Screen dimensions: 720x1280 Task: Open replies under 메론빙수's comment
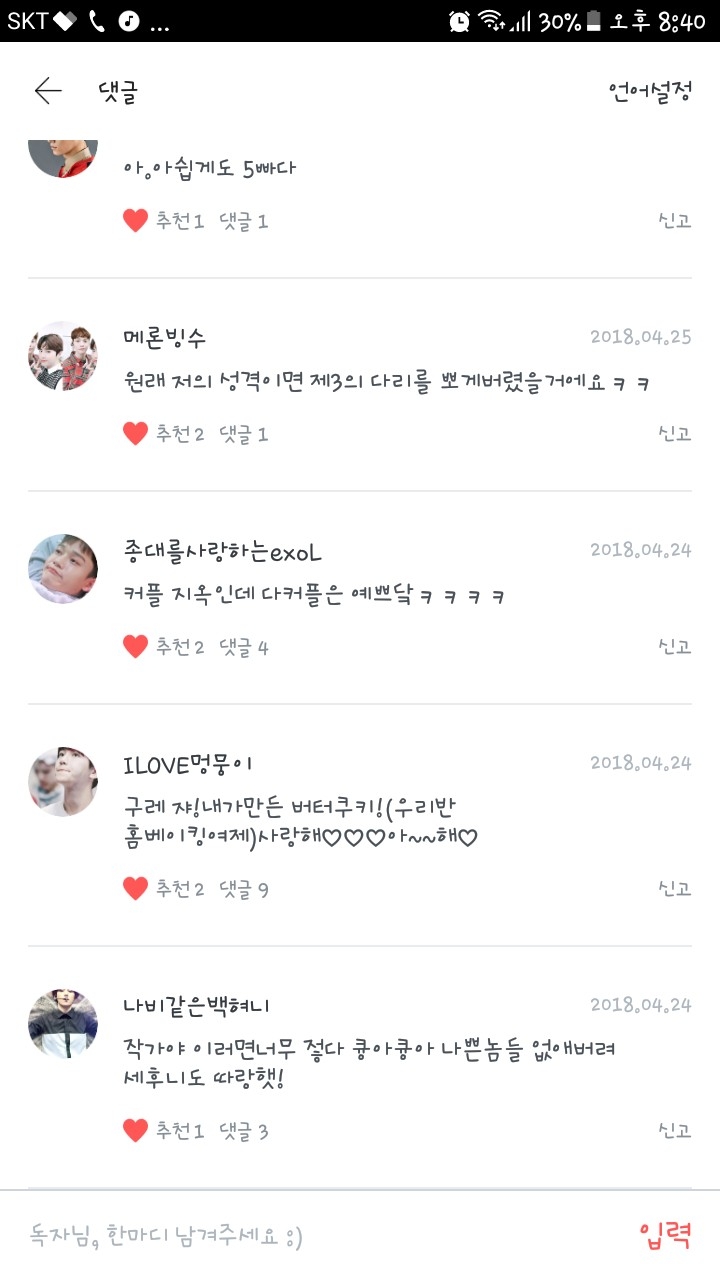coord(244,434)
